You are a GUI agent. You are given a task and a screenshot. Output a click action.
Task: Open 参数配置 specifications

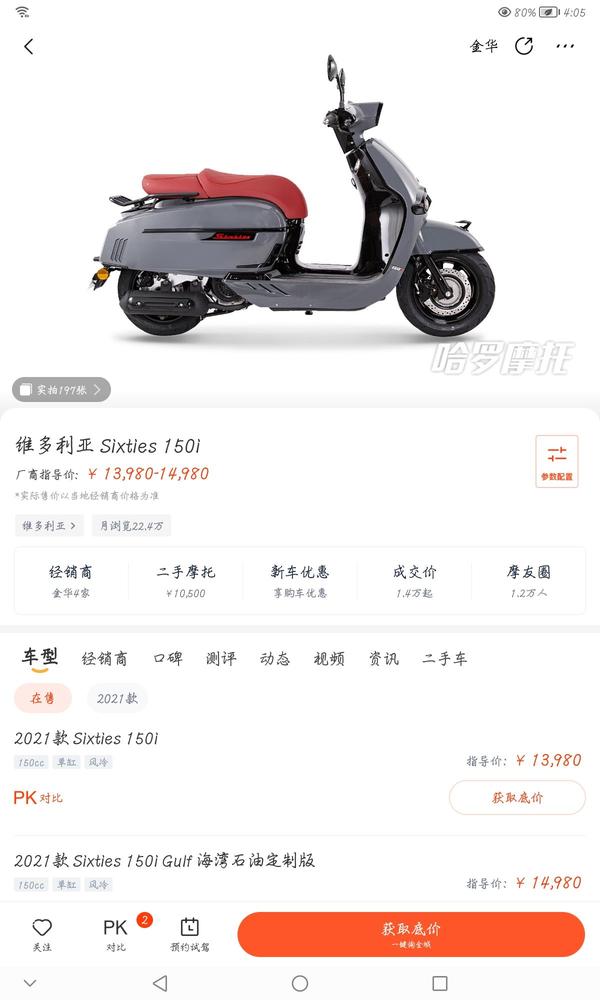coord(556,461)
